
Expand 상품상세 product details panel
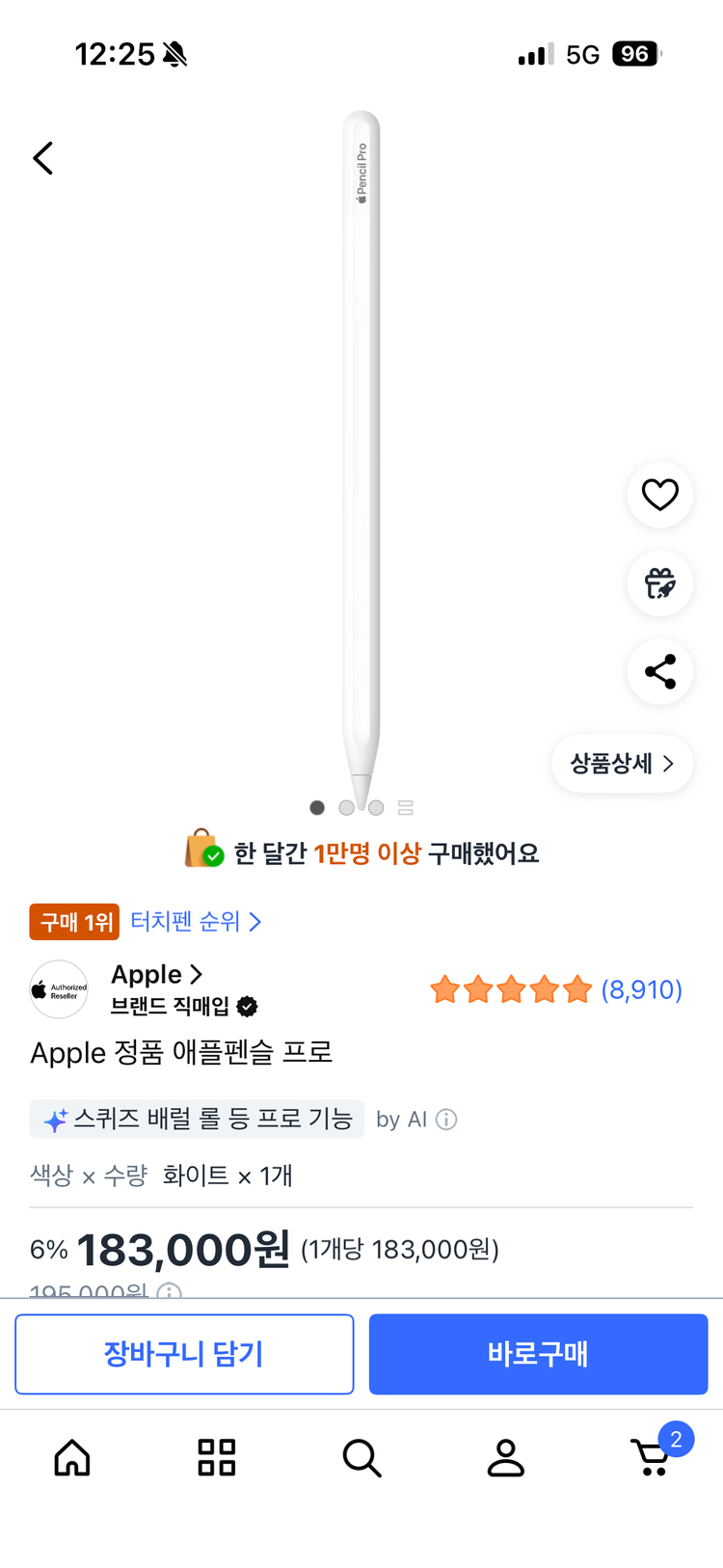tap(622, 763)
